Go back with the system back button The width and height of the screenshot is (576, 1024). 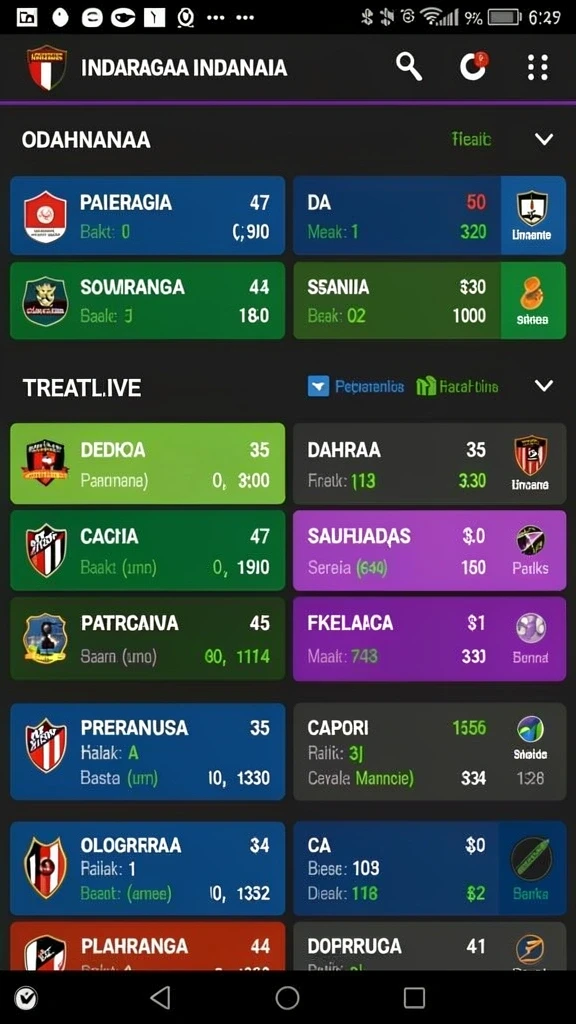tap(160, 998)
